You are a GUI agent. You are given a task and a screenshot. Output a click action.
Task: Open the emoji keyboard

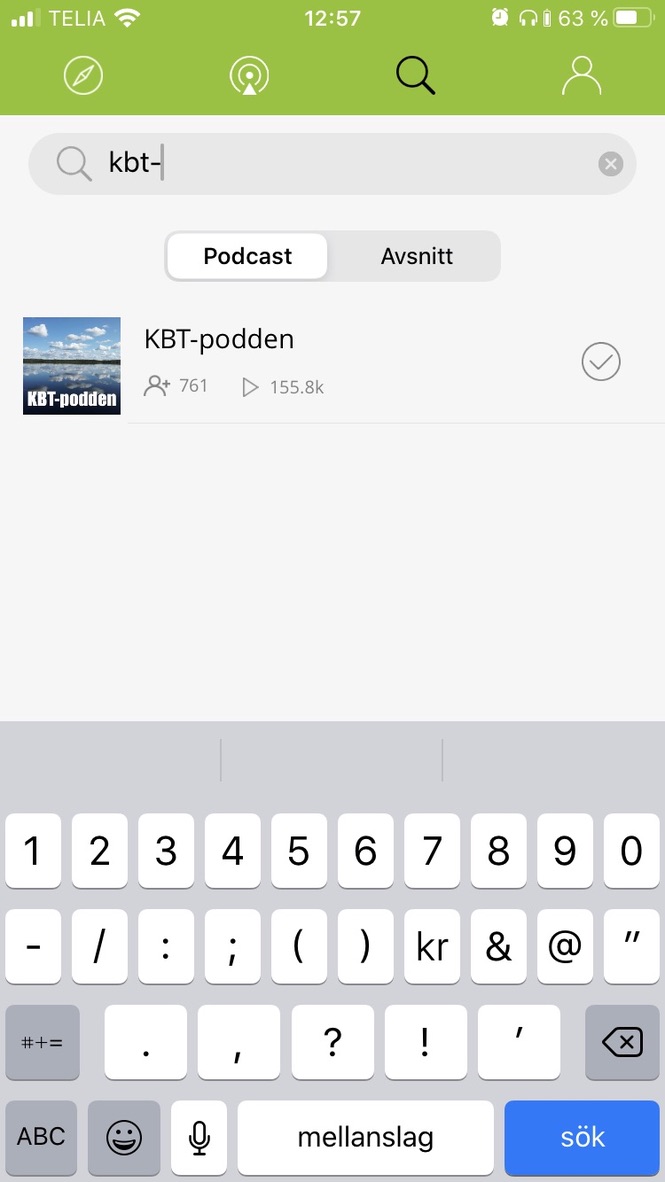click(x=124, y=1137)
